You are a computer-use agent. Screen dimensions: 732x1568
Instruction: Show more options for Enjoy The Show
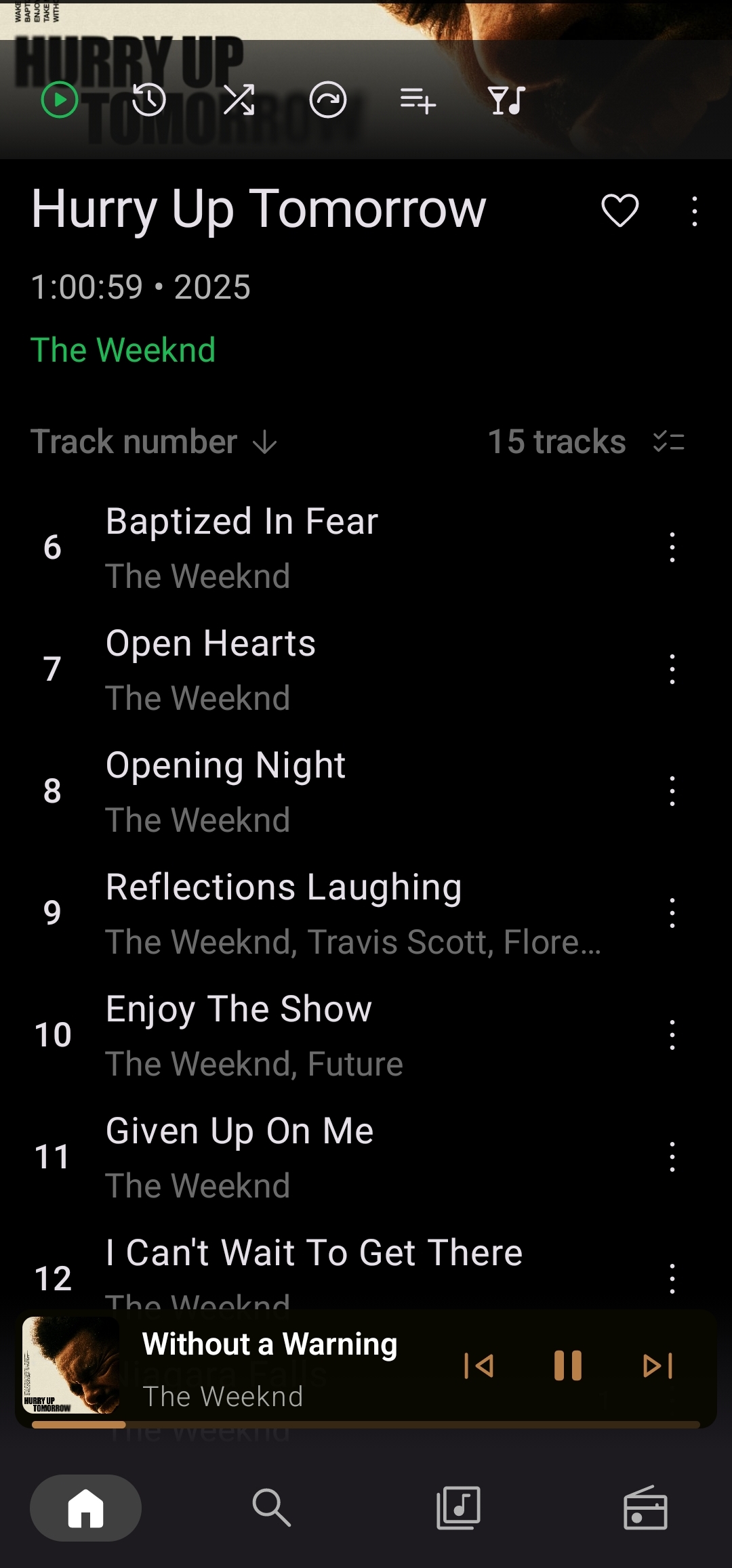coord(672,1035)
